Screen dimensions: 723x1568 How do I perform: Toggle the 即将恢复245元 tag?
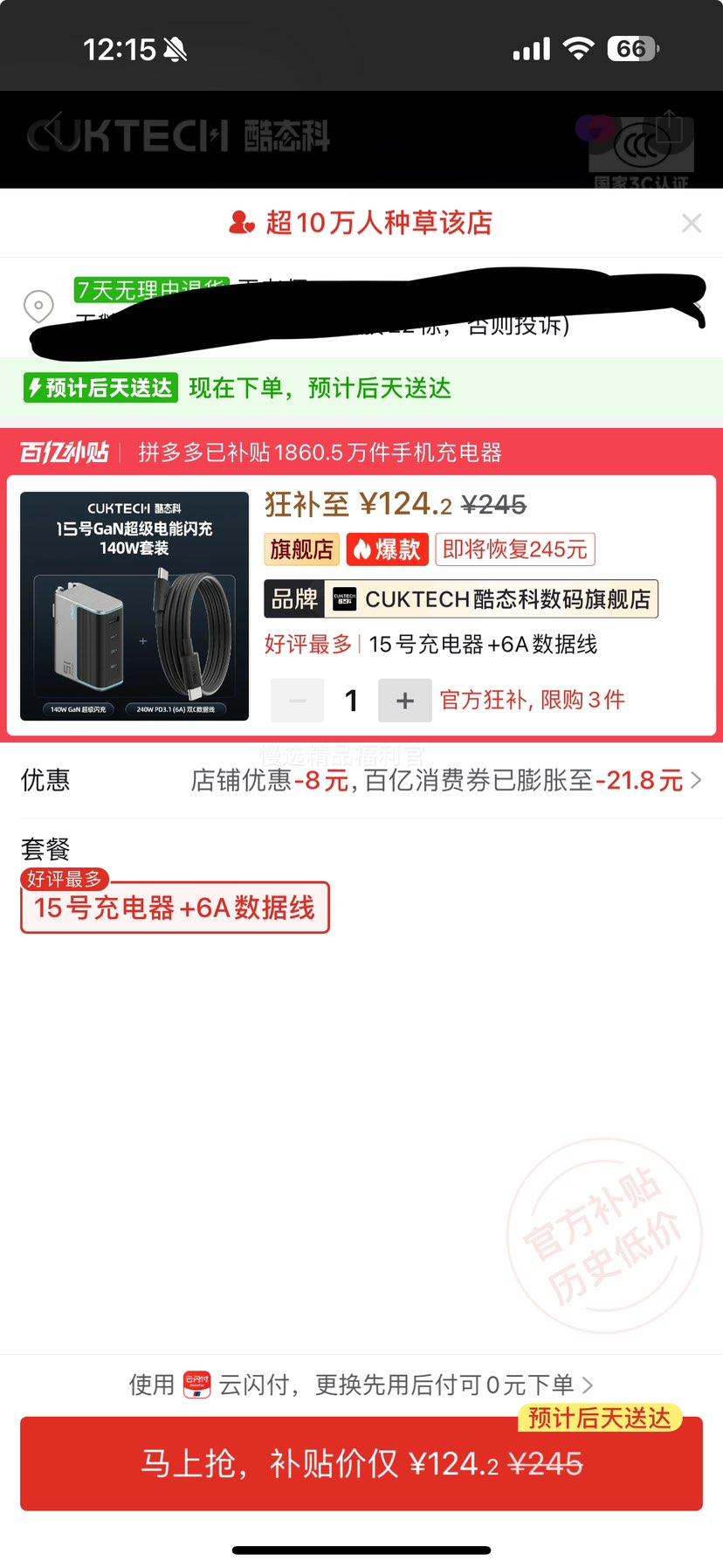(515, 549)
